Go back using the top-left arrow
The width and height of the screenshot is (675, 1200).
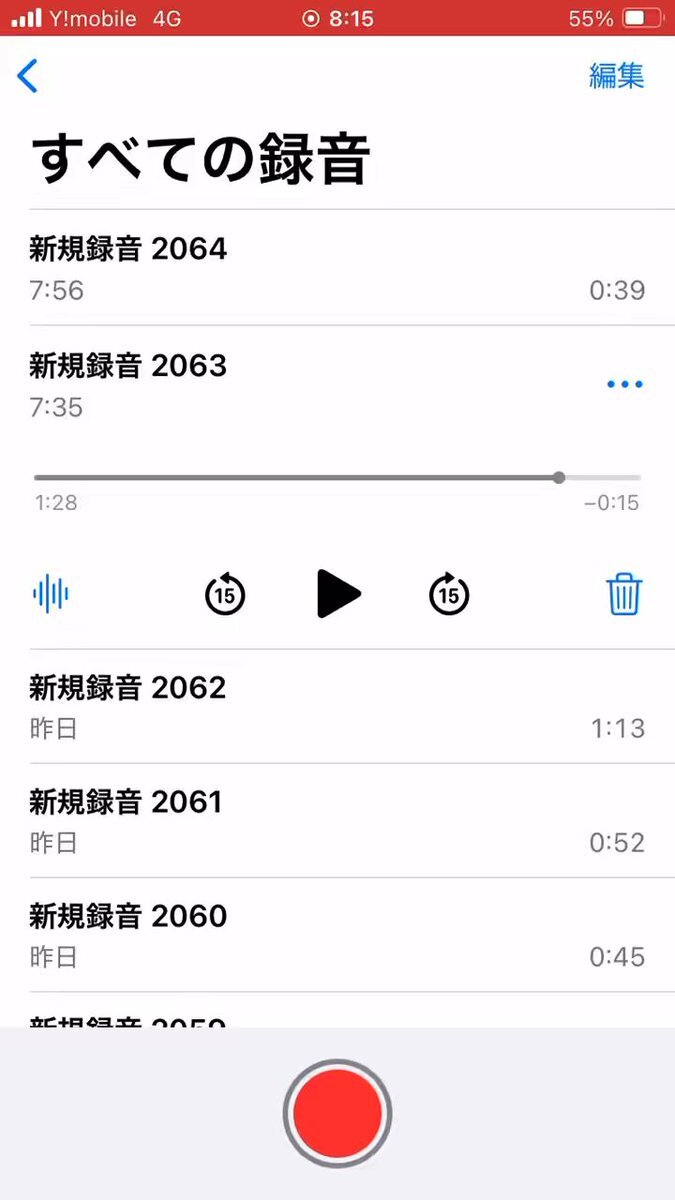click(x=28, y=75)
